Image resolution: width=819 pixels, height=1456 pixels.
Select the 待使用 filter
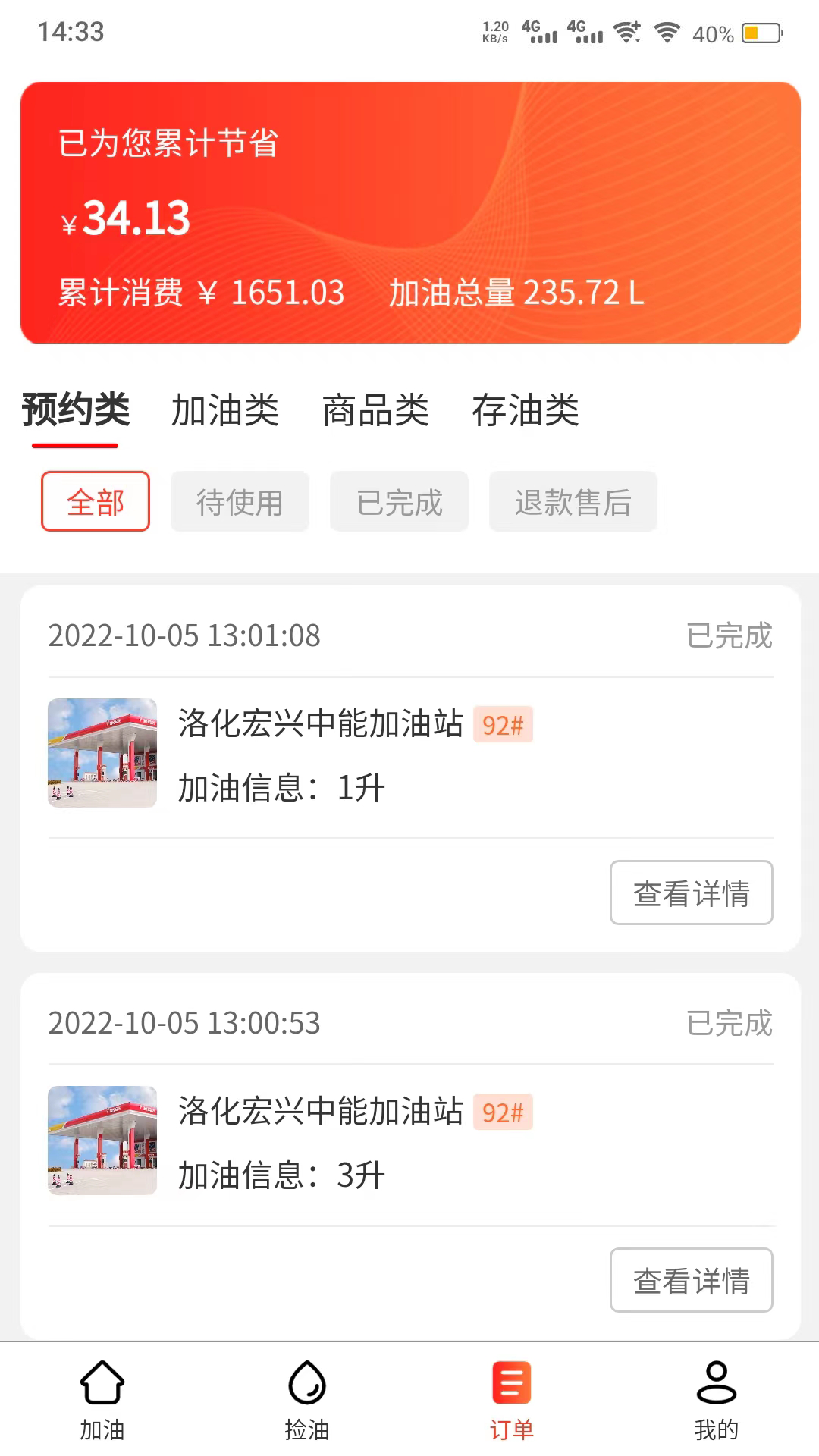(240, 501)
